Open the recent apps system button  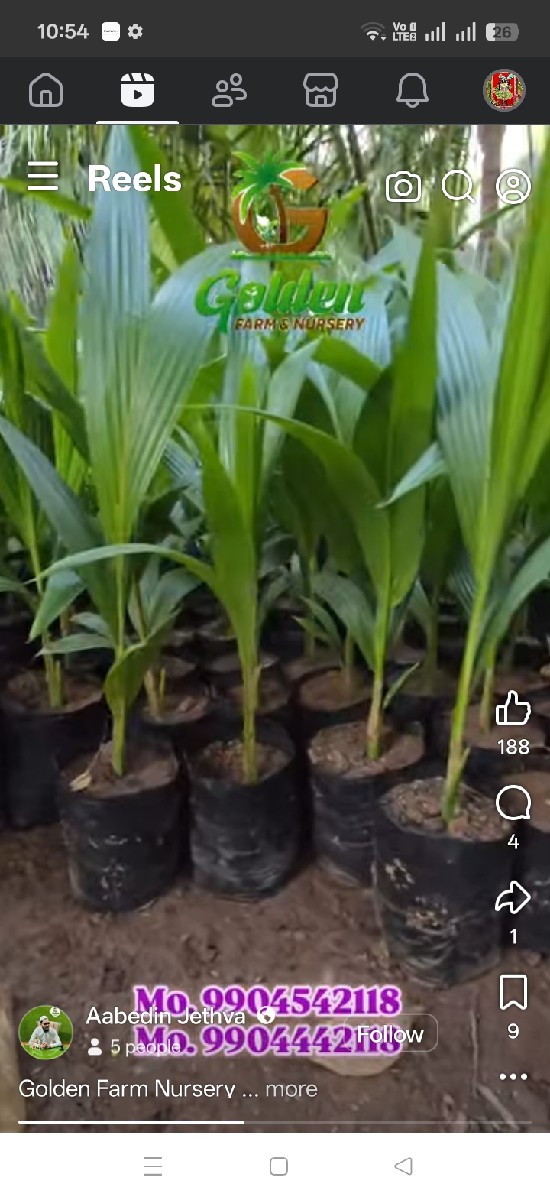[152, 1166]
